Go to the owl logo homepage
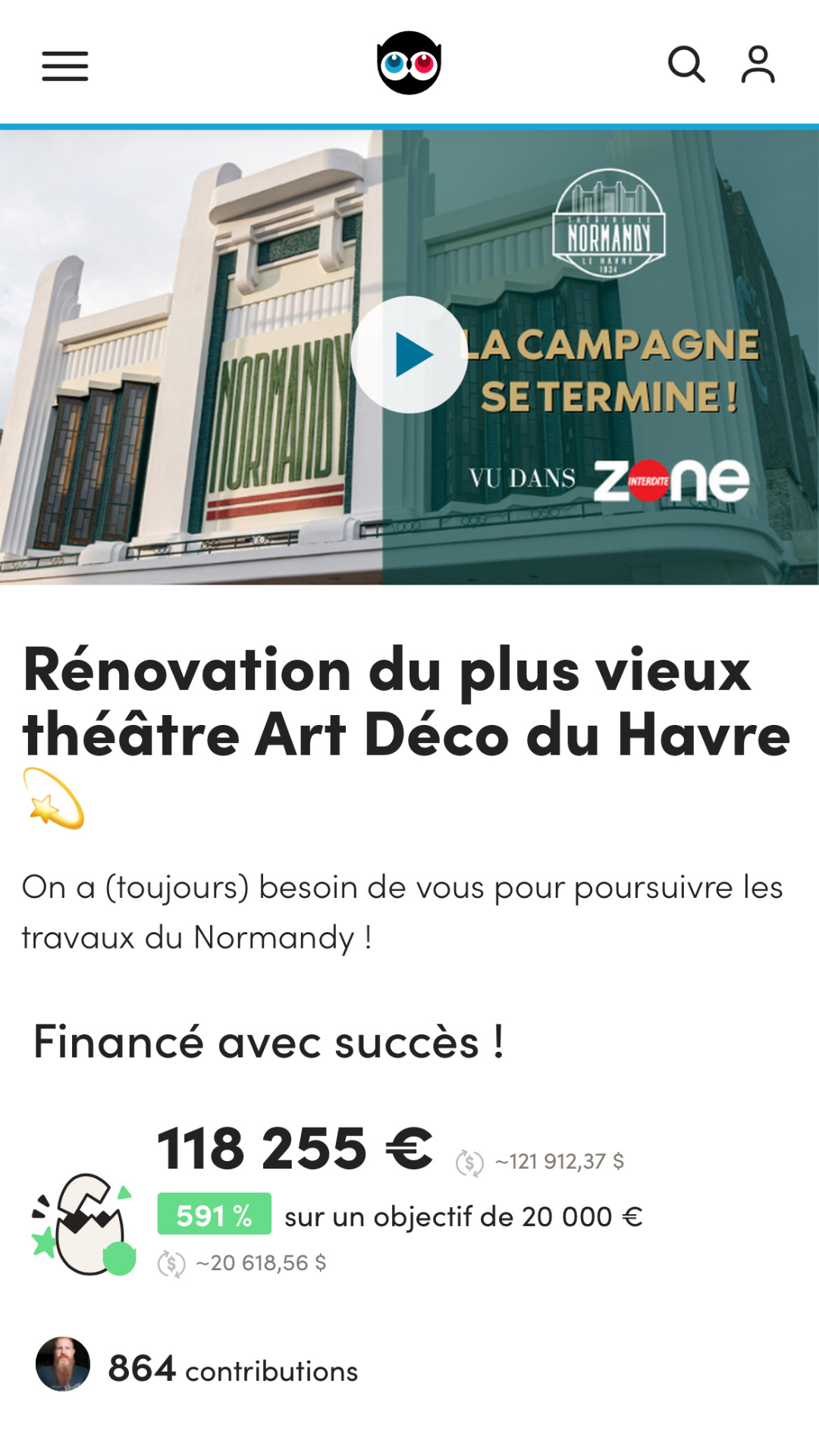Viewport: 819px width, 1456px height. pos(409,64)
